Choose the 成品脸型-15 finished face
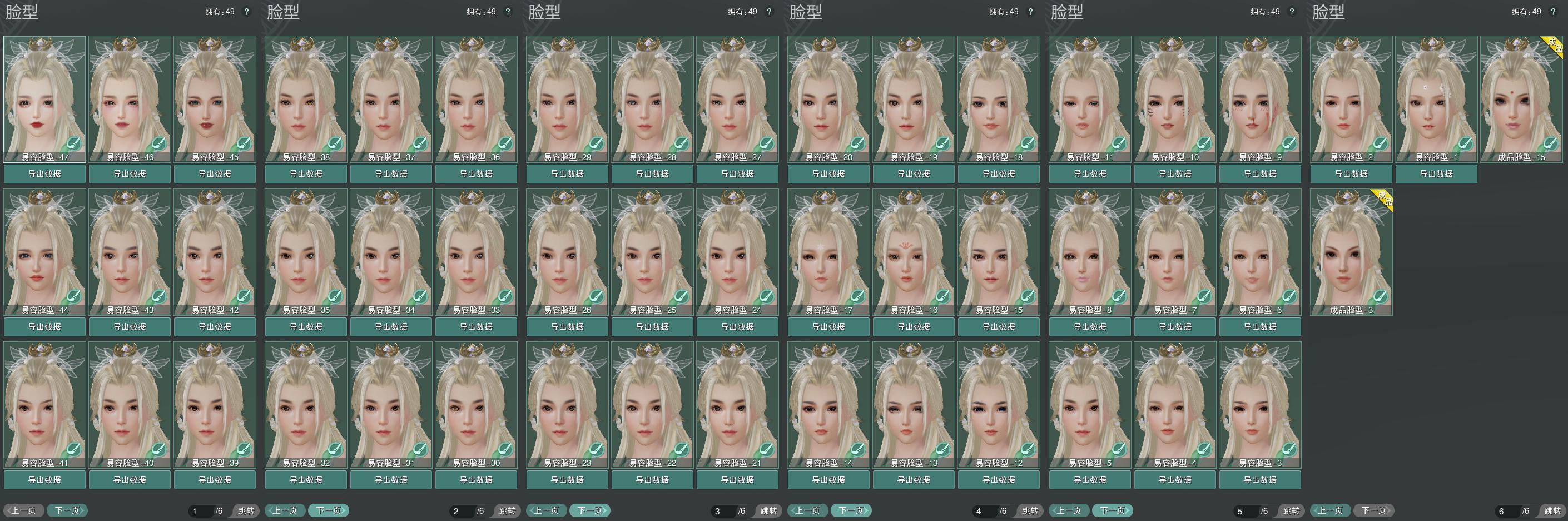This screenshot has height=521, width=1568. point(1521,97)
